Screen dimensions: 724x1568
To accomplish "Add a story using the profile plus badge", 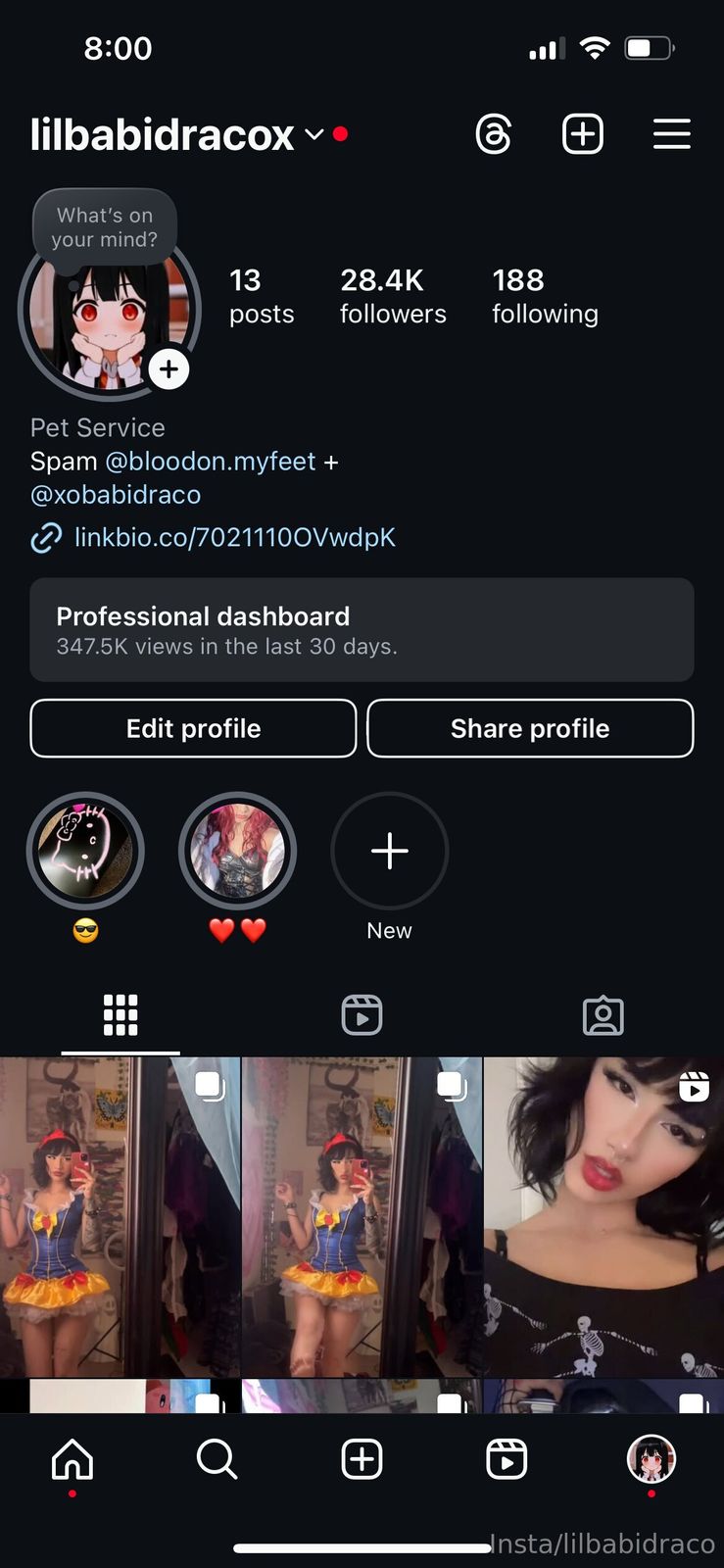I will coord(169,369).
